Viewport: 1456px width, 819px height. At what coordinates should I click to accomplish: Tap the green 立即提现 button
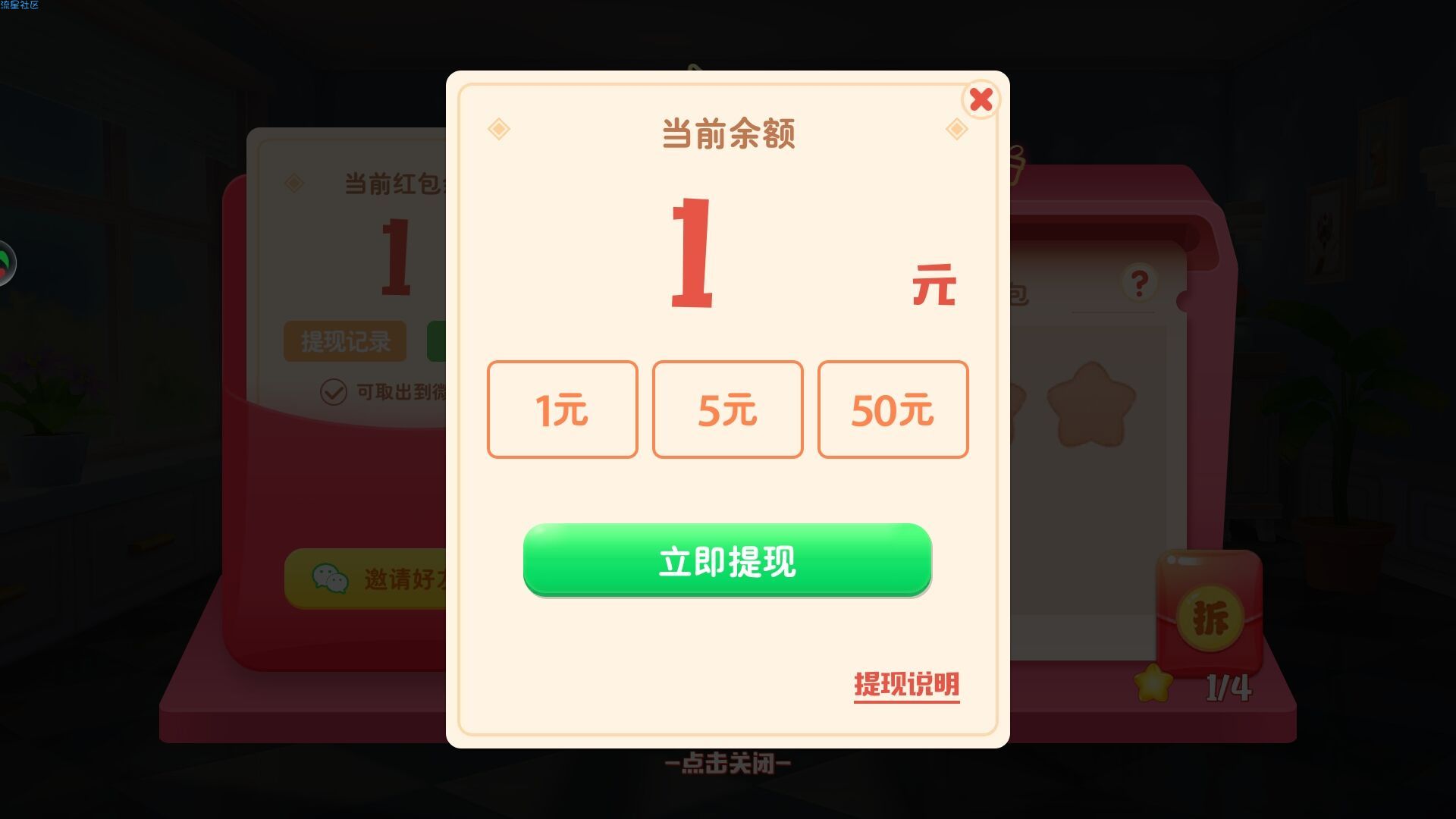click(727, 560)
